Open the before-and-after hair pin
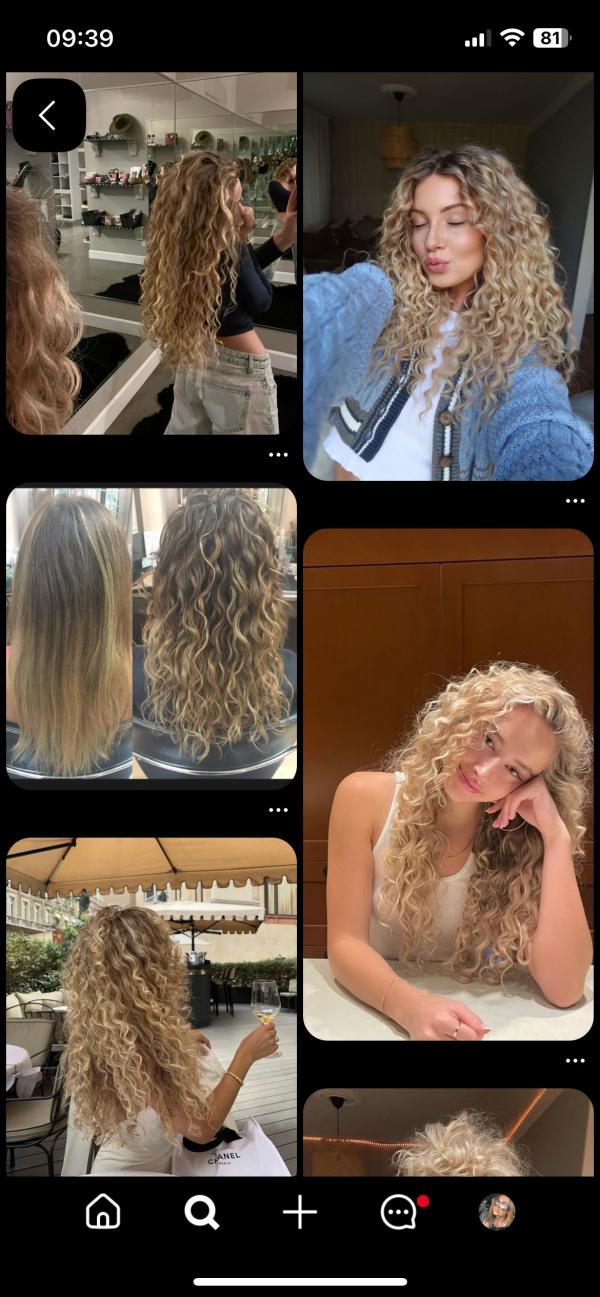The height and width of the screenshot is (1297, 600). tap(151, 634)
